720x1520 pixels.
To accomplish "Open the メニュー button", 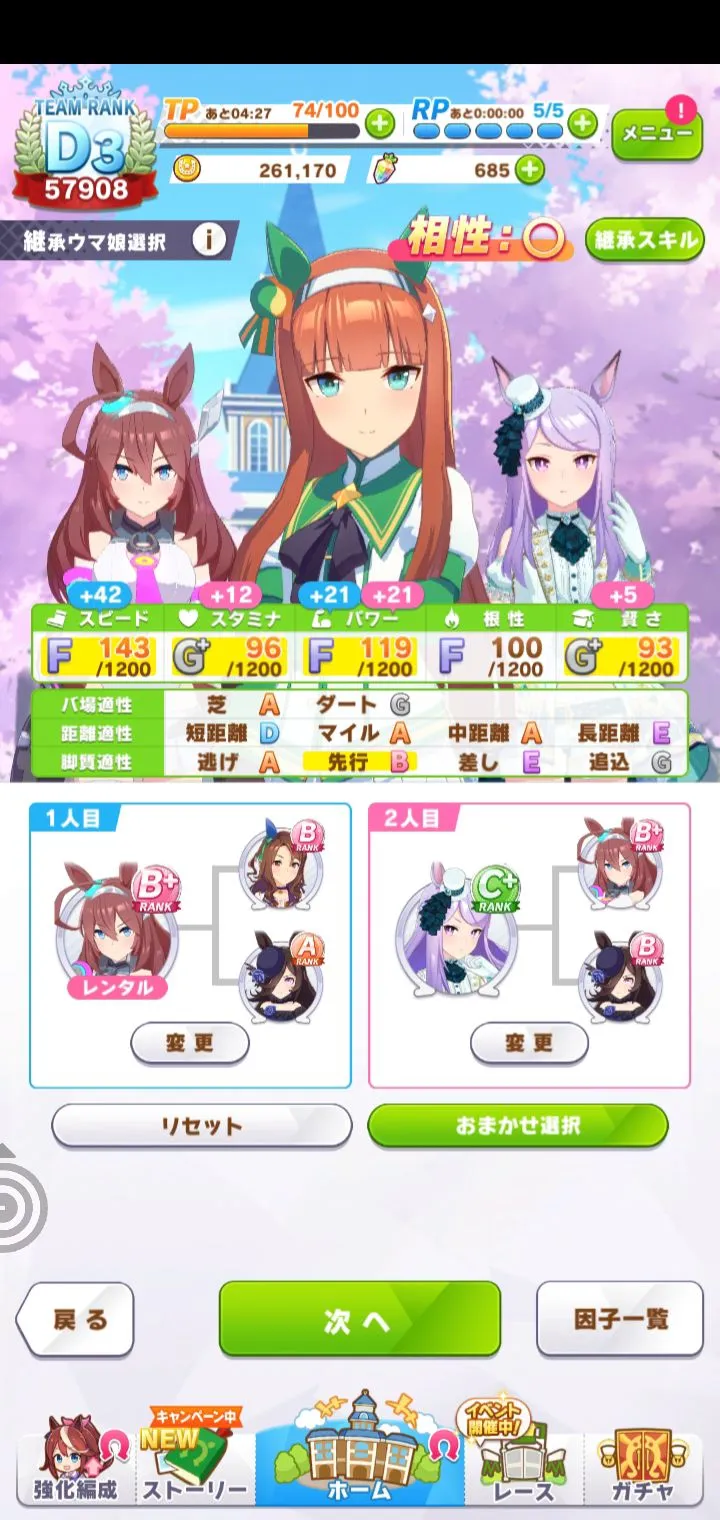I will [656, 132].
